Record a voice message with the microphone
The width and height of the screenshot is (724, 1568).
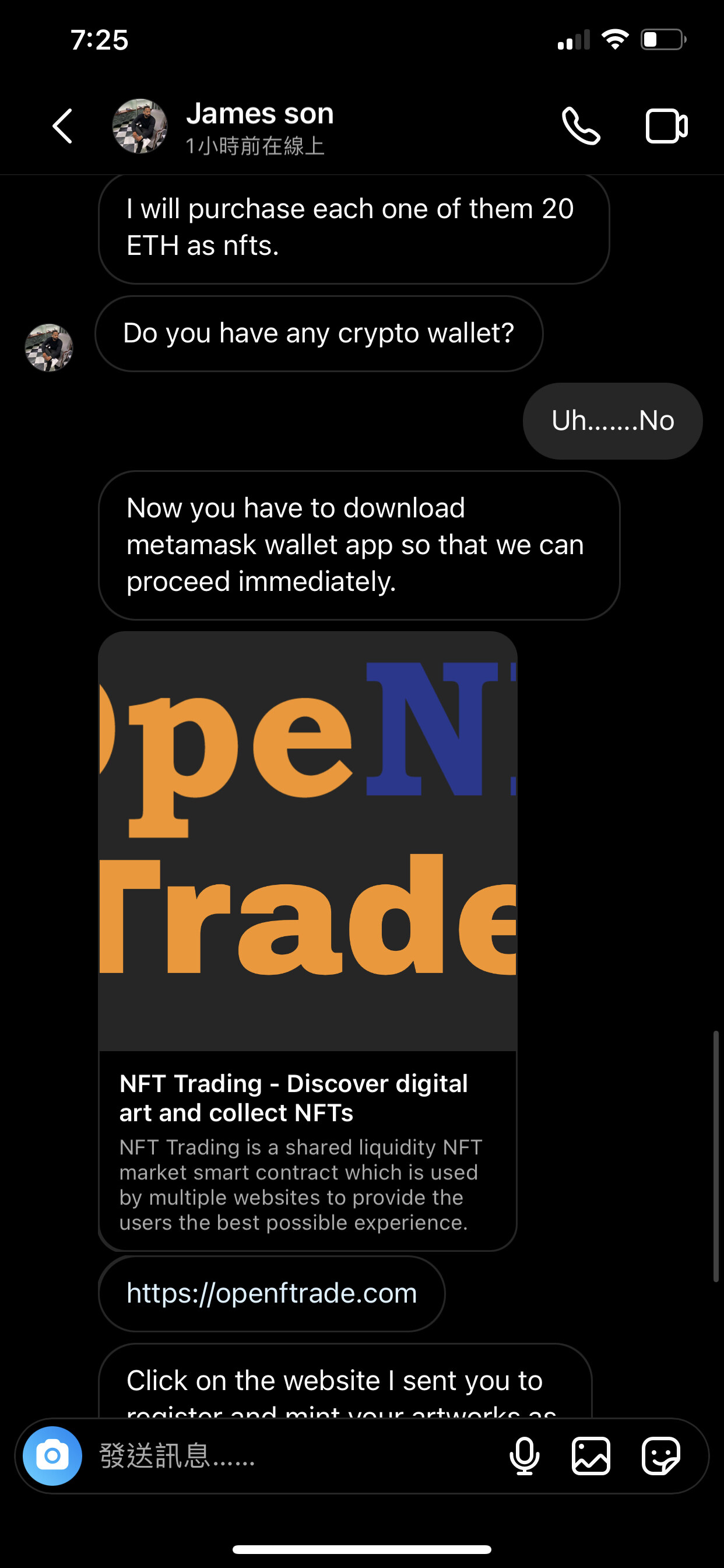(525, 1456)
